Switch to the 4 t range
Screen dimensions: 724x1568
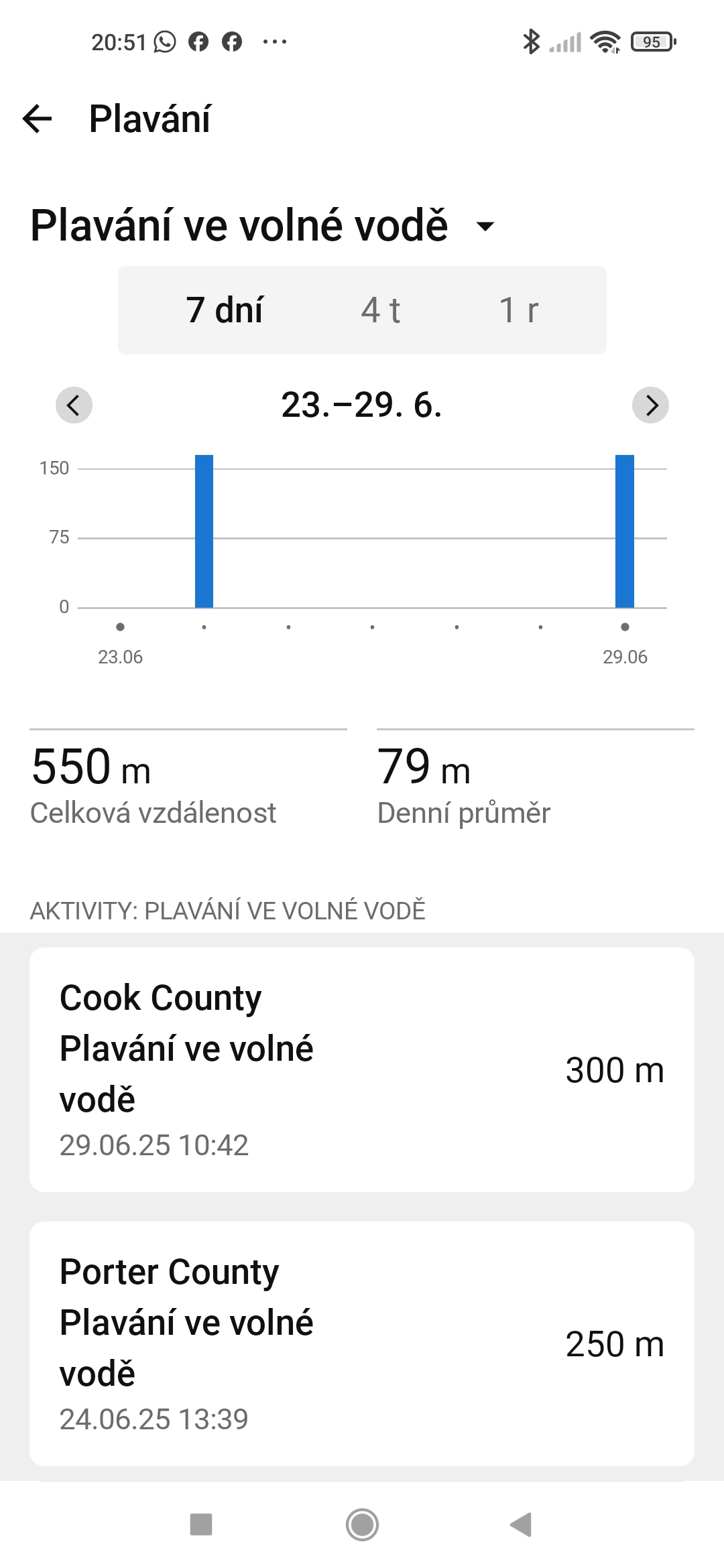point(380,310)
